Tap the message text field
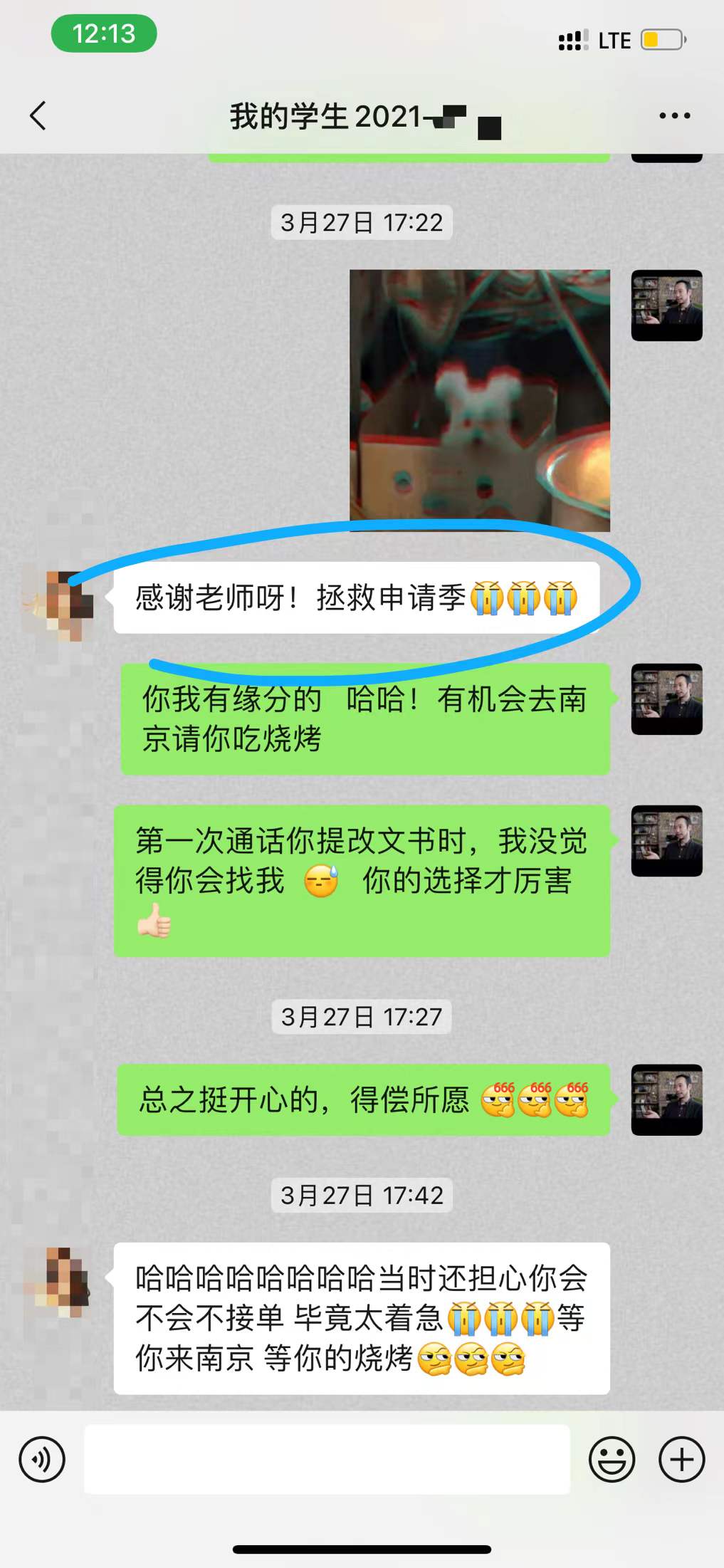This screenshot has width=724, height=1568. tap(327, 1459)
